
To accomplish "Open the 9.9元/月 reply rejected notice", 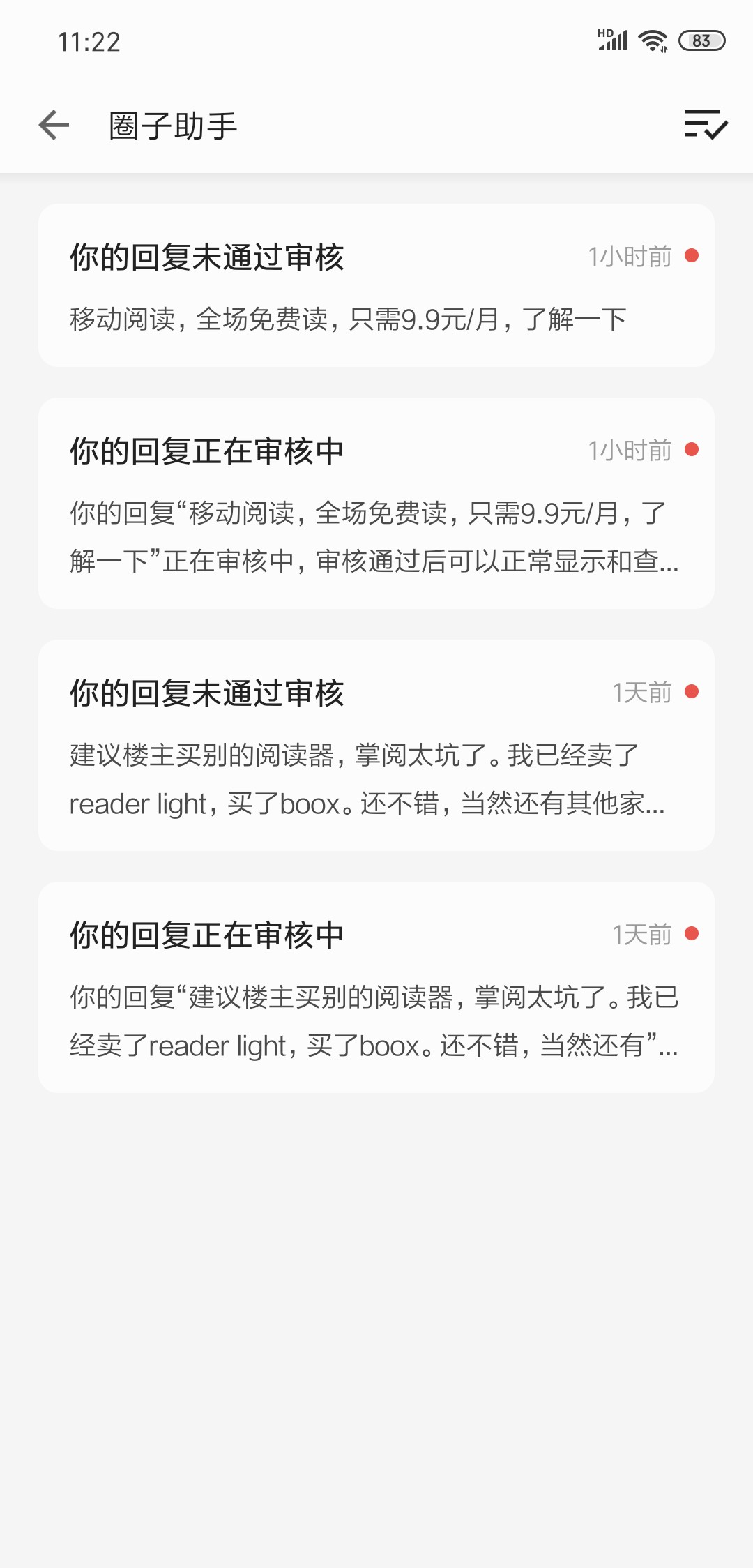I will [x=376, y=285].
